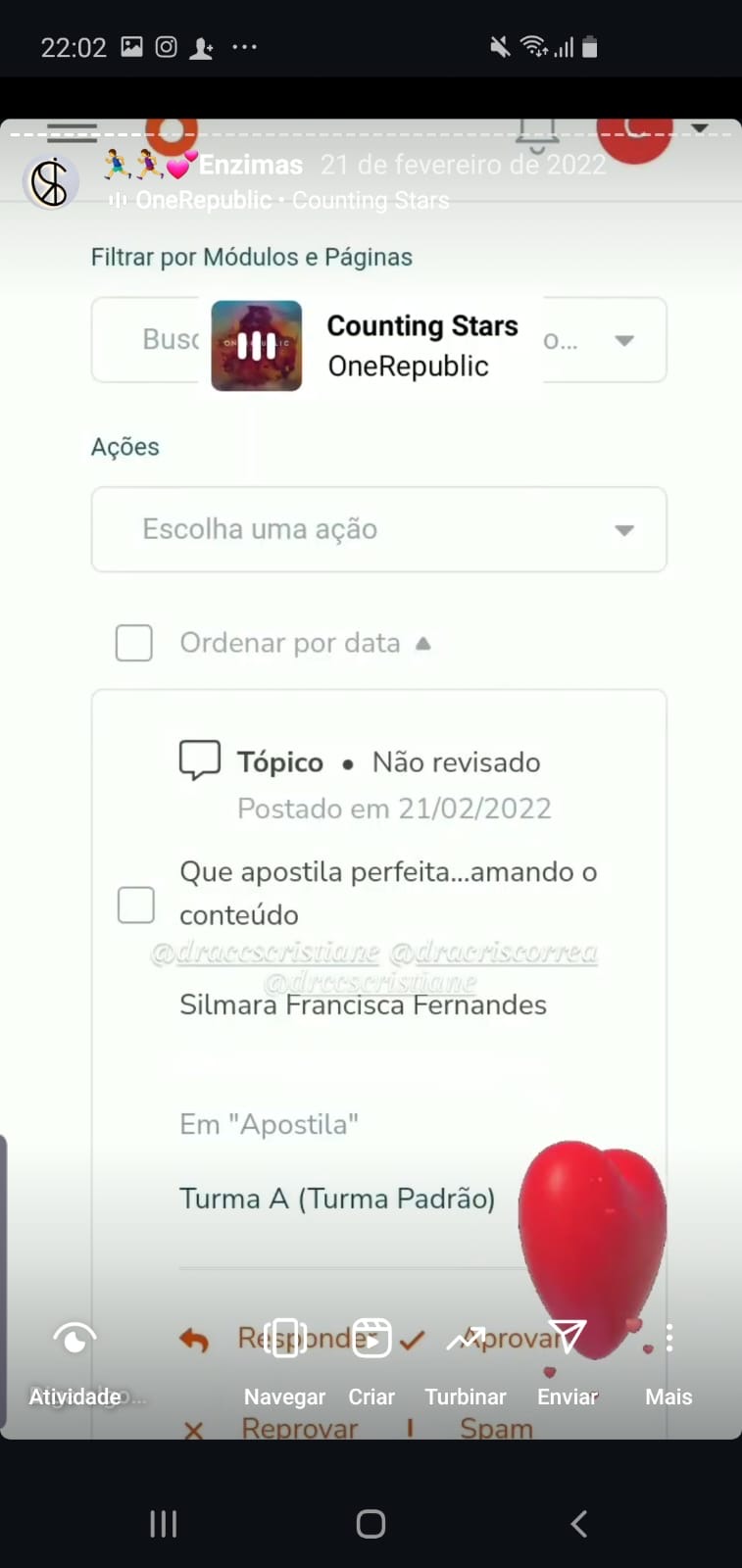Tap the Navegar option
742x1568 pixels.
[284, 1357]
